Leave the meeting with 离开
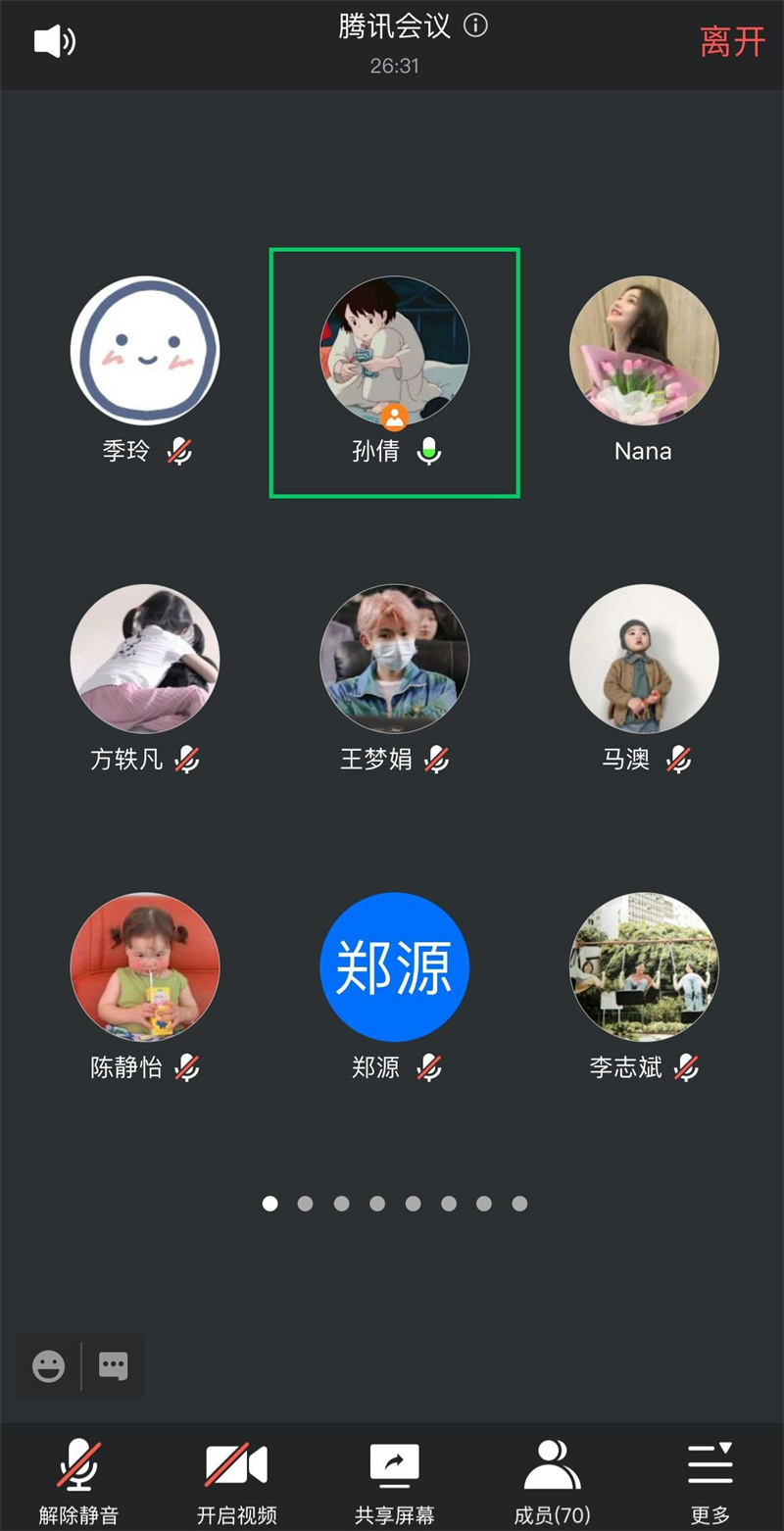This screenshot has height=1531, width=784. click(x=731, y=41)
